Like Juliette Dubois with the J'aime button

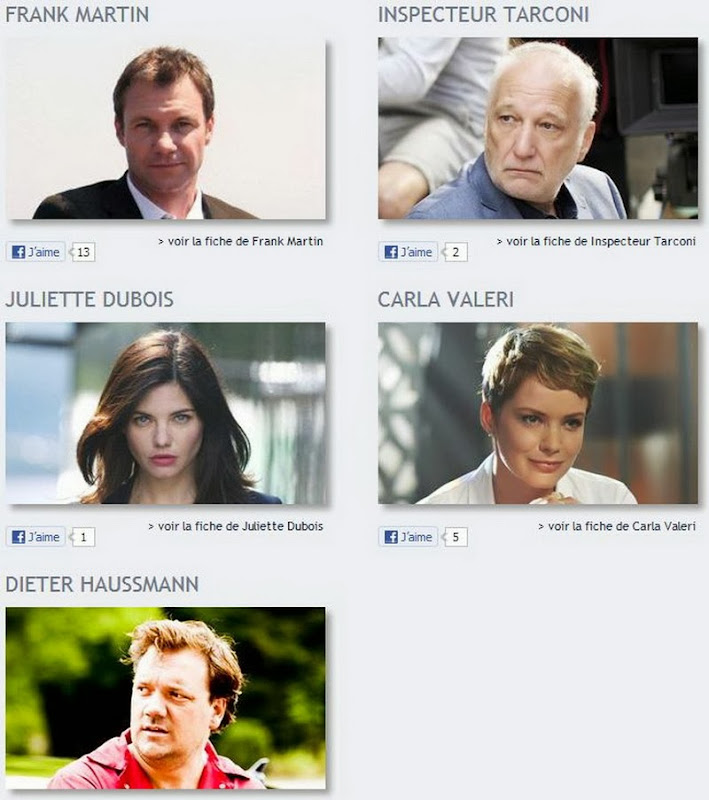[x=35, y=537]
